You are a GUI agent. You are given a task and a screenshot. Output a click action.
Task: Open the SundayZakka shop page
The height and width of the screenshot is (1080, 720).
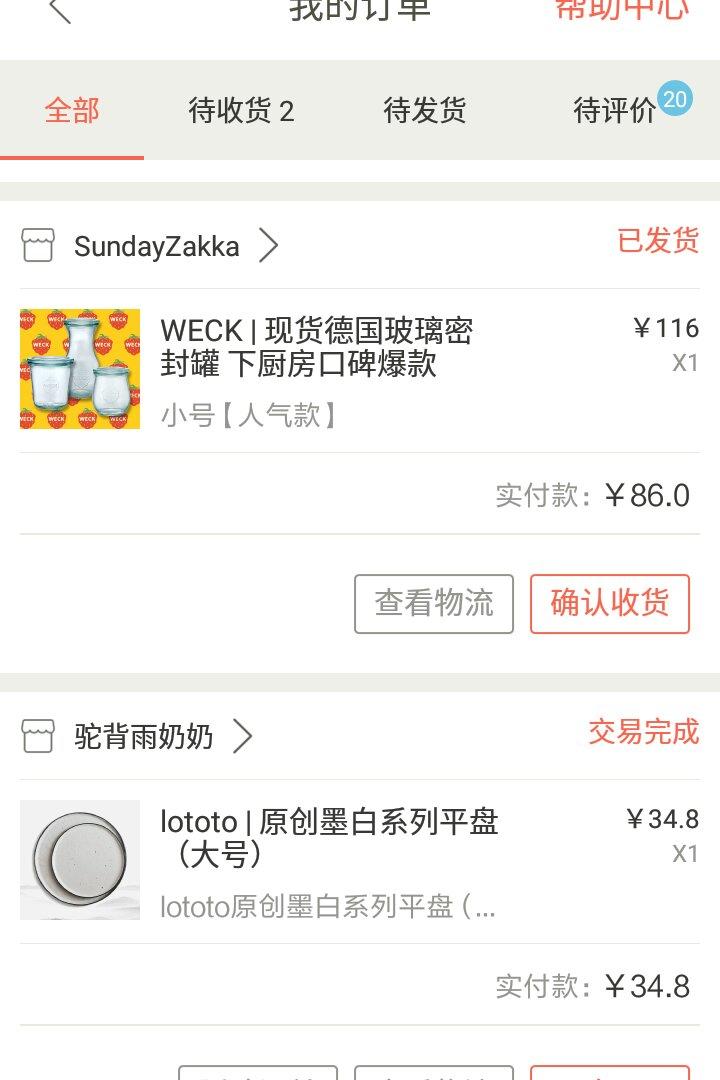pyautogui.click(x=156, y=246)
